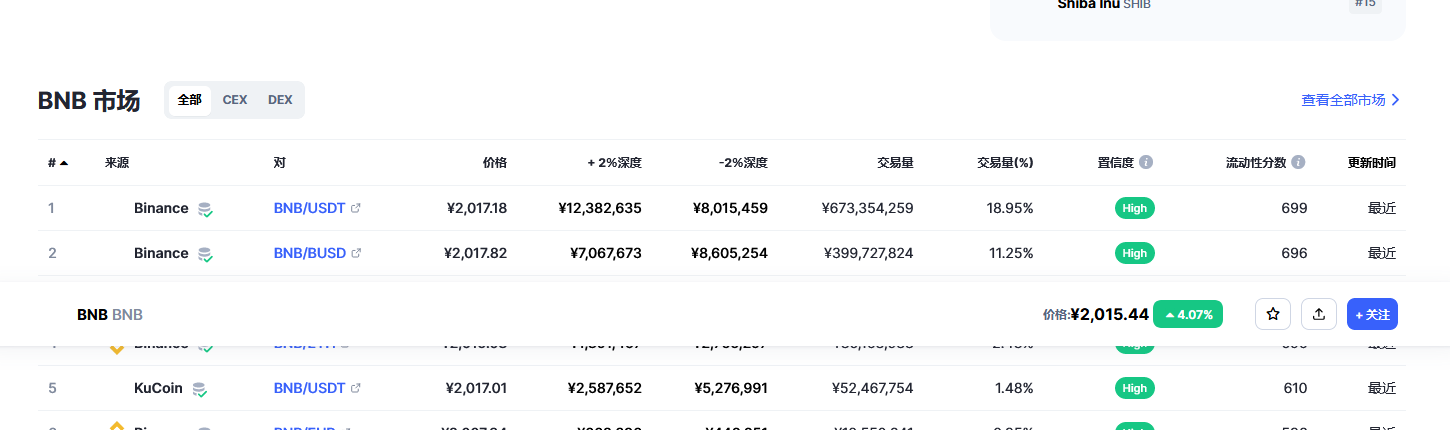Select the DEX market filter
The height and width of the screenshot is (430, 1450).
[x=280, y=100]
